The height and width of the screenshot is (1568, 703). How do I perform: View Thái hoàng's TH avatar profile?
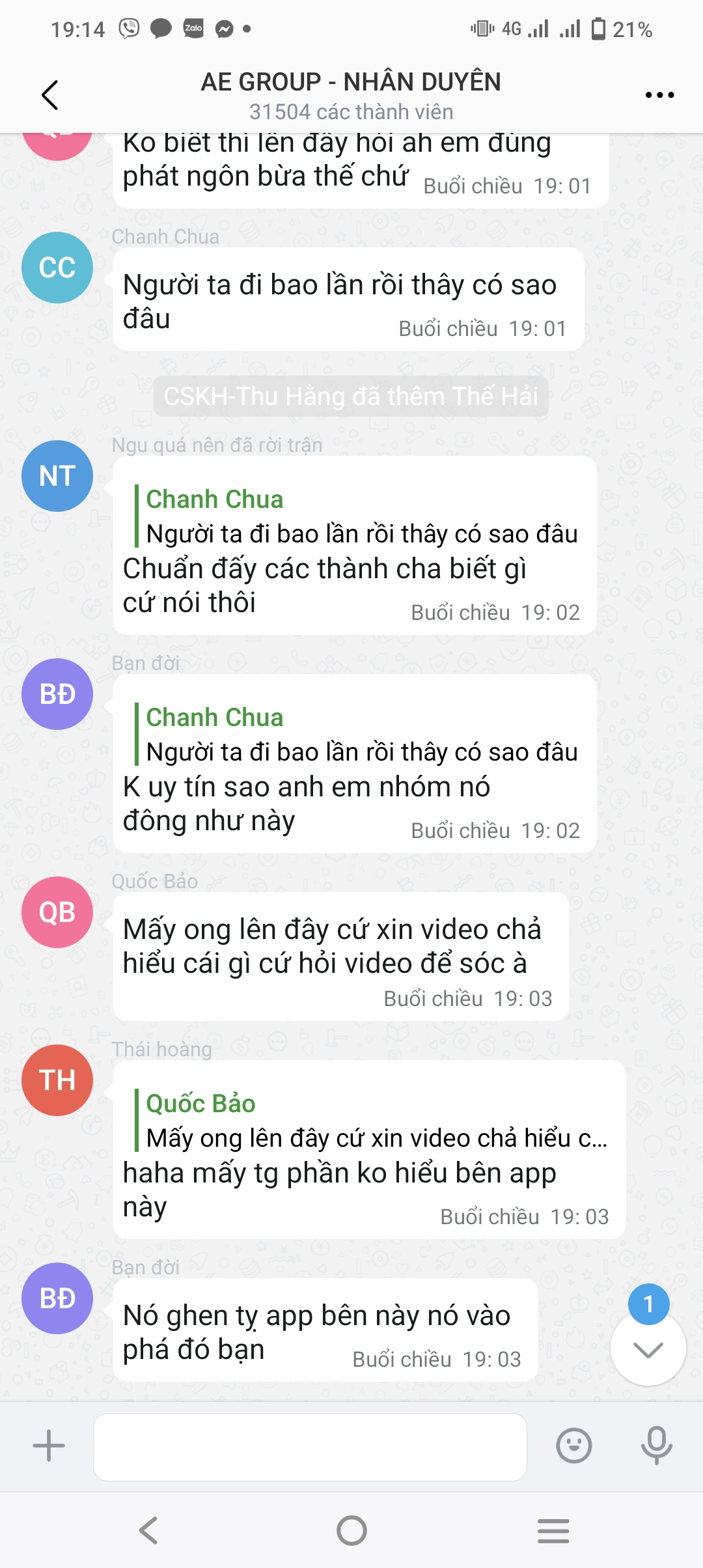click(x=57, y=1080)
